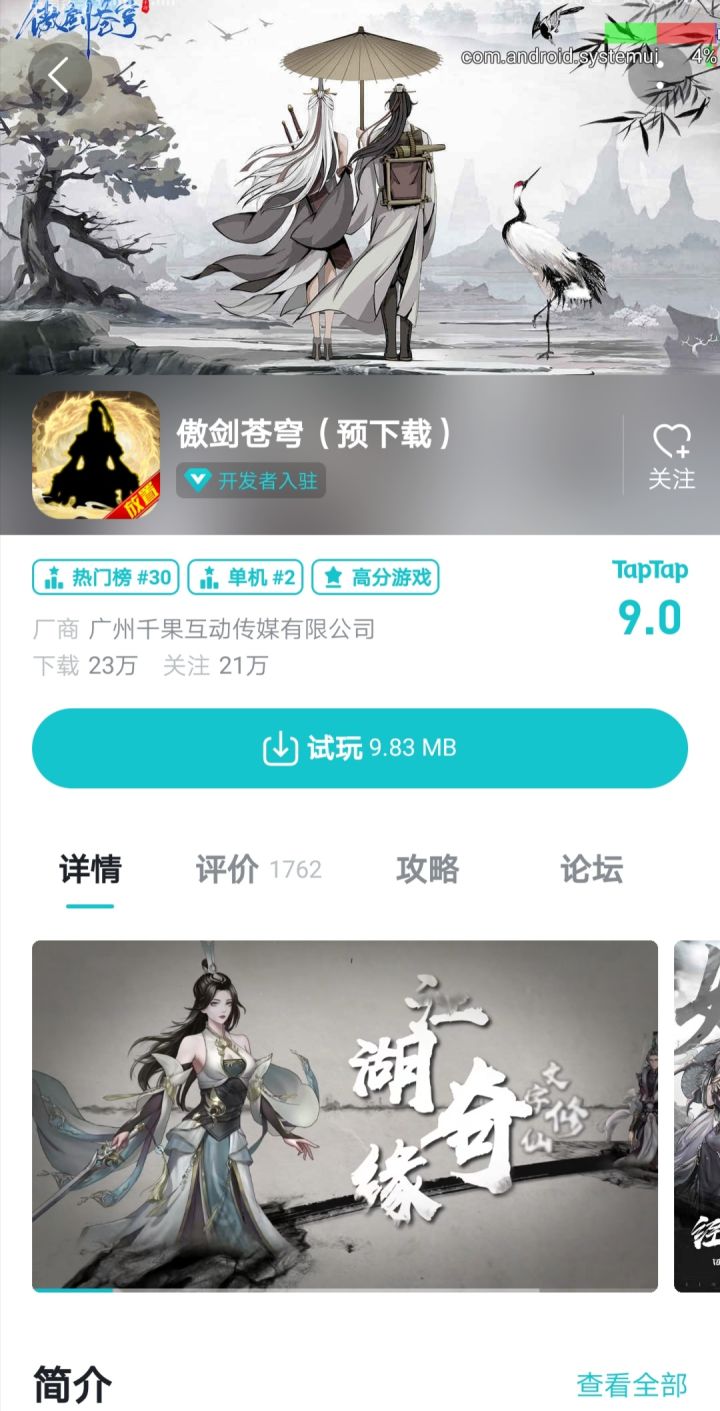This screenshot has width=720, height=1411.
Task: Tap the download icon inside 试玩 button
Action: (281, 746)
